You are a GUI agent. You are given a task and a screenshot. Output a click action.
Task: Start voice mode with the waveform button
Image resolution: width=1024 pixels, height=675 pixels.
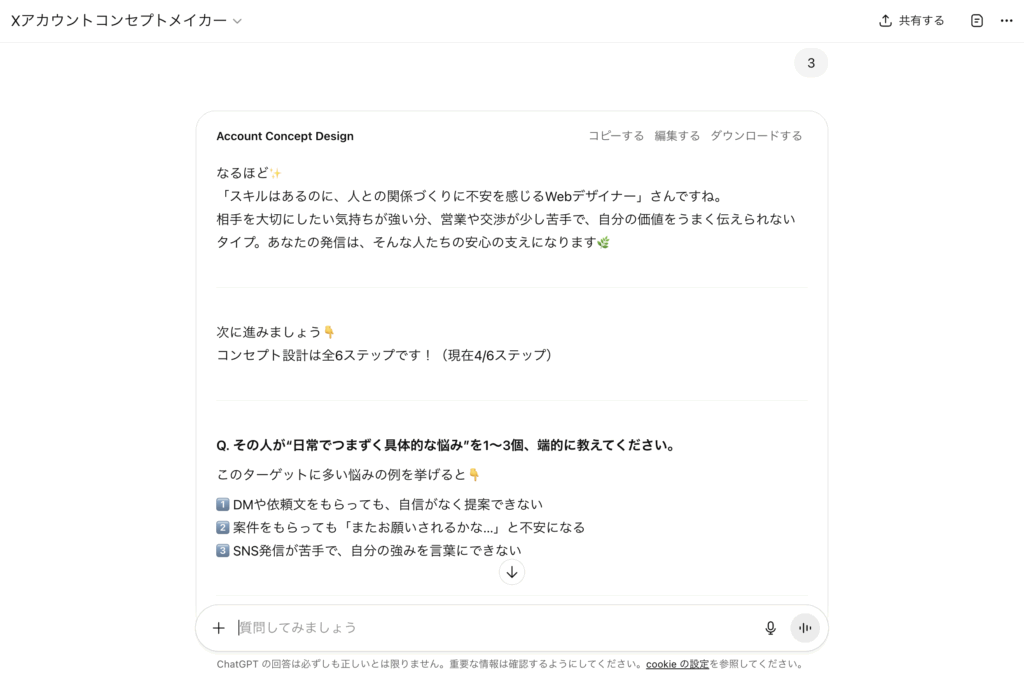click(x=805, y=628)
